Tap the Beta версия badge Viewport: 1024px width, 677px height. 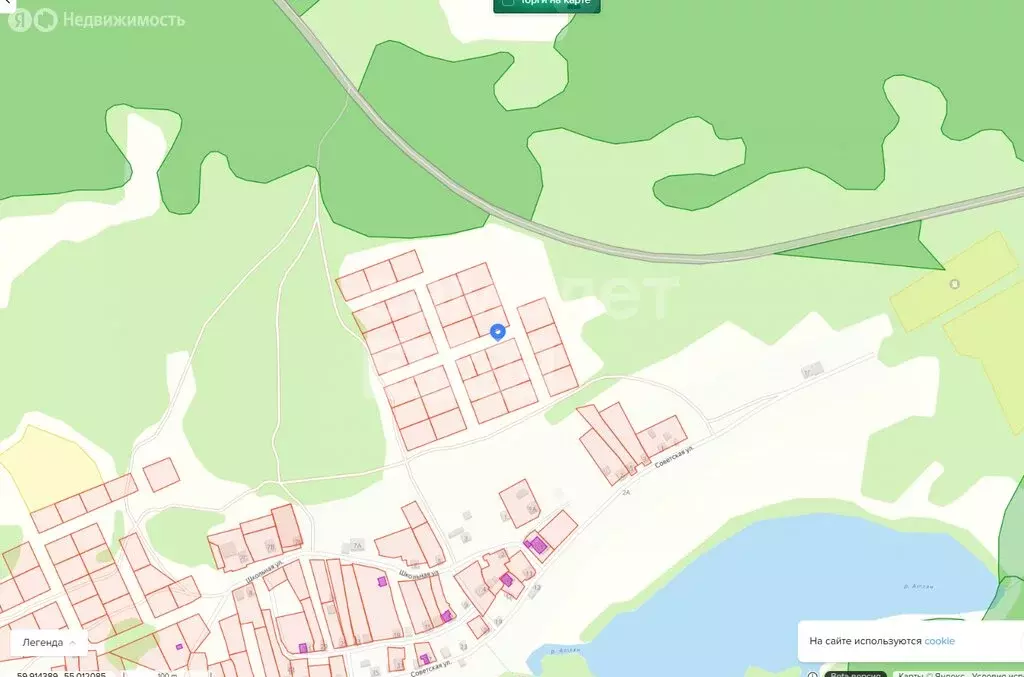pyautogui.click(x=856, y=674)
